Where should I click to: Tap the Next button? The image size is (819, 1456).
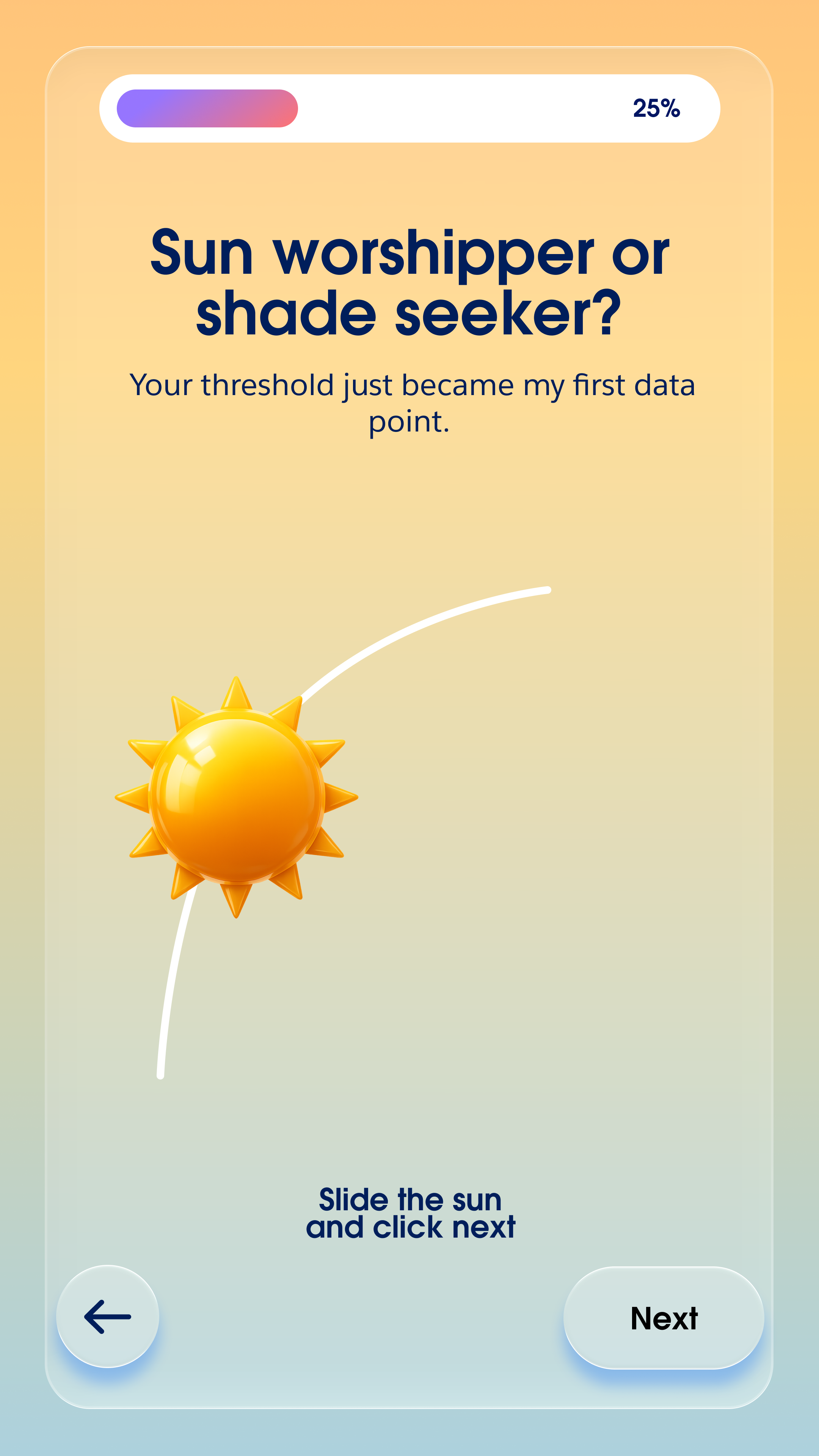tap(664, 1318)
